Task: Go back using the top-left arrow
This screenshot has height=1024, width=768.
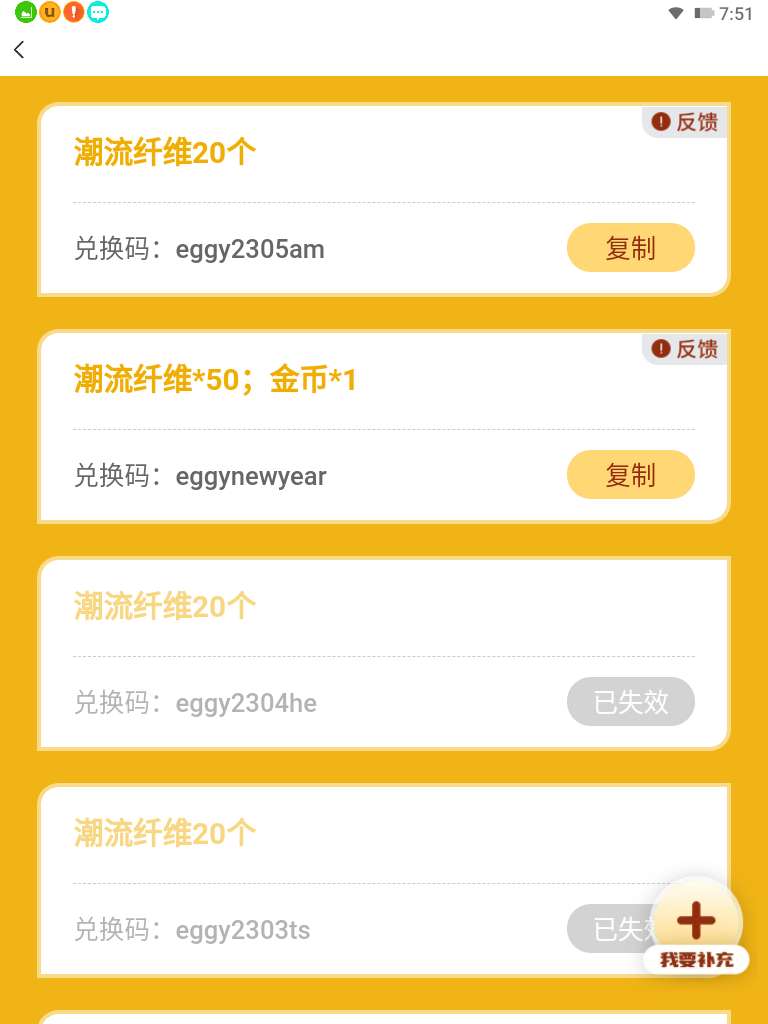Action: (19, 50)
